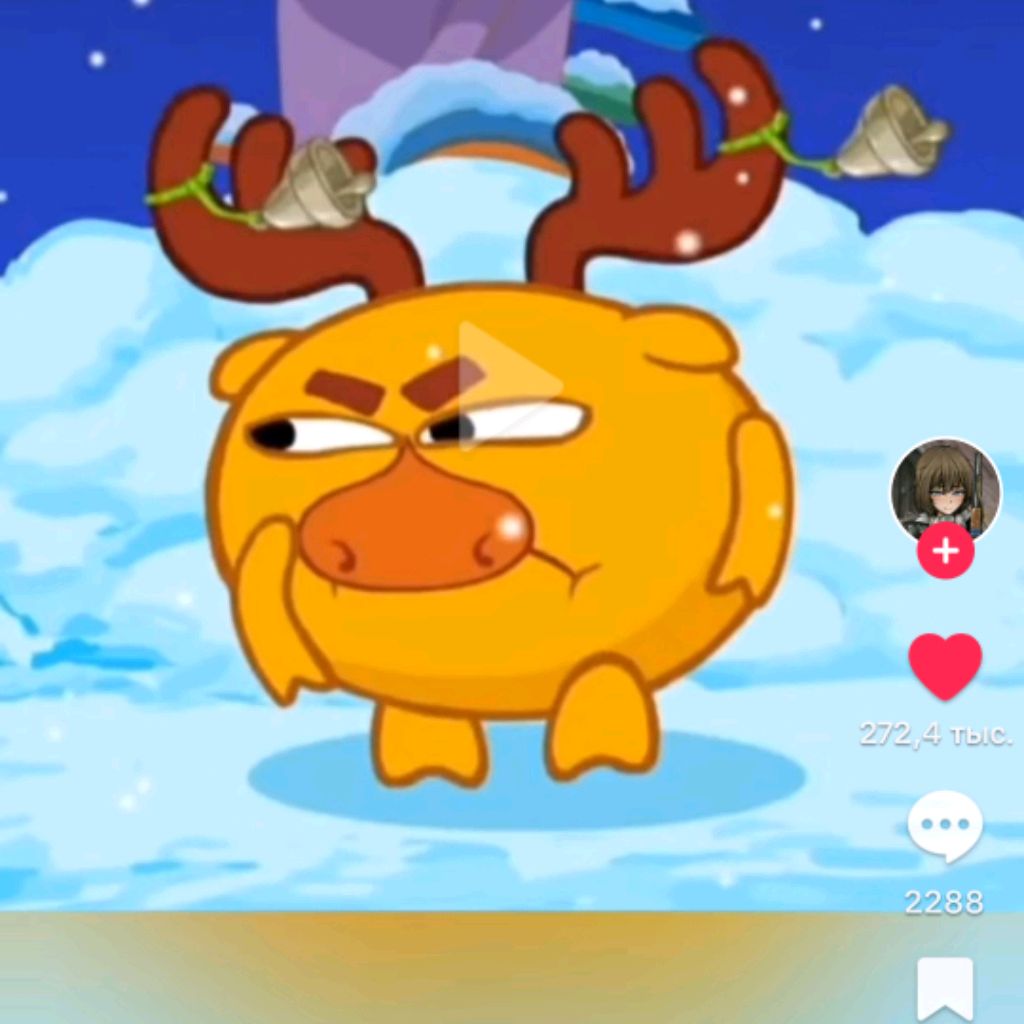Open the comments bubble
Viewport: 1024px width, 1024px height.
pos(945,825)
